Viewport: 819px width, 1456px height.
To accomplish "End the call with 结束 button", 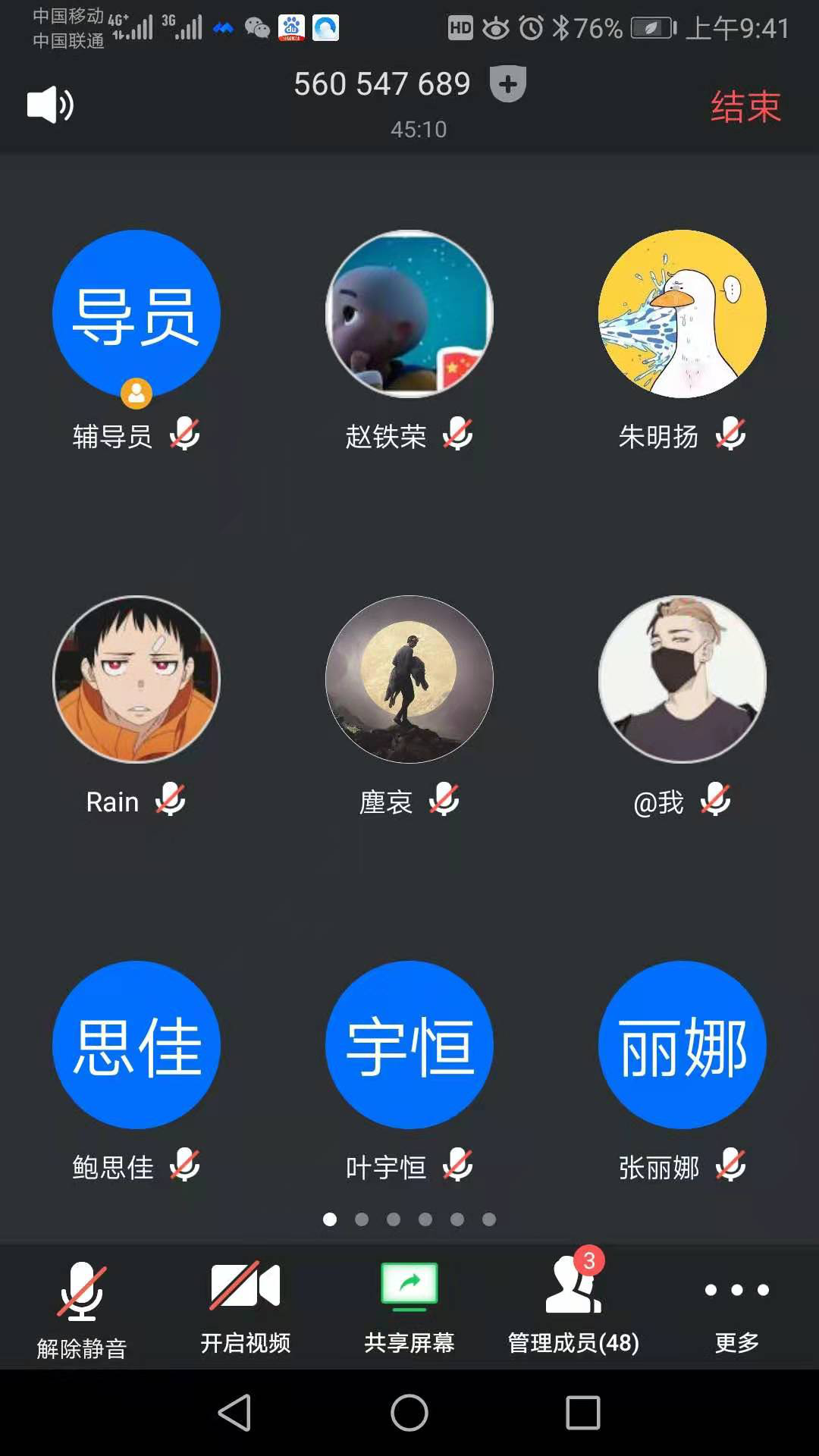I will (x=744, y=105).
